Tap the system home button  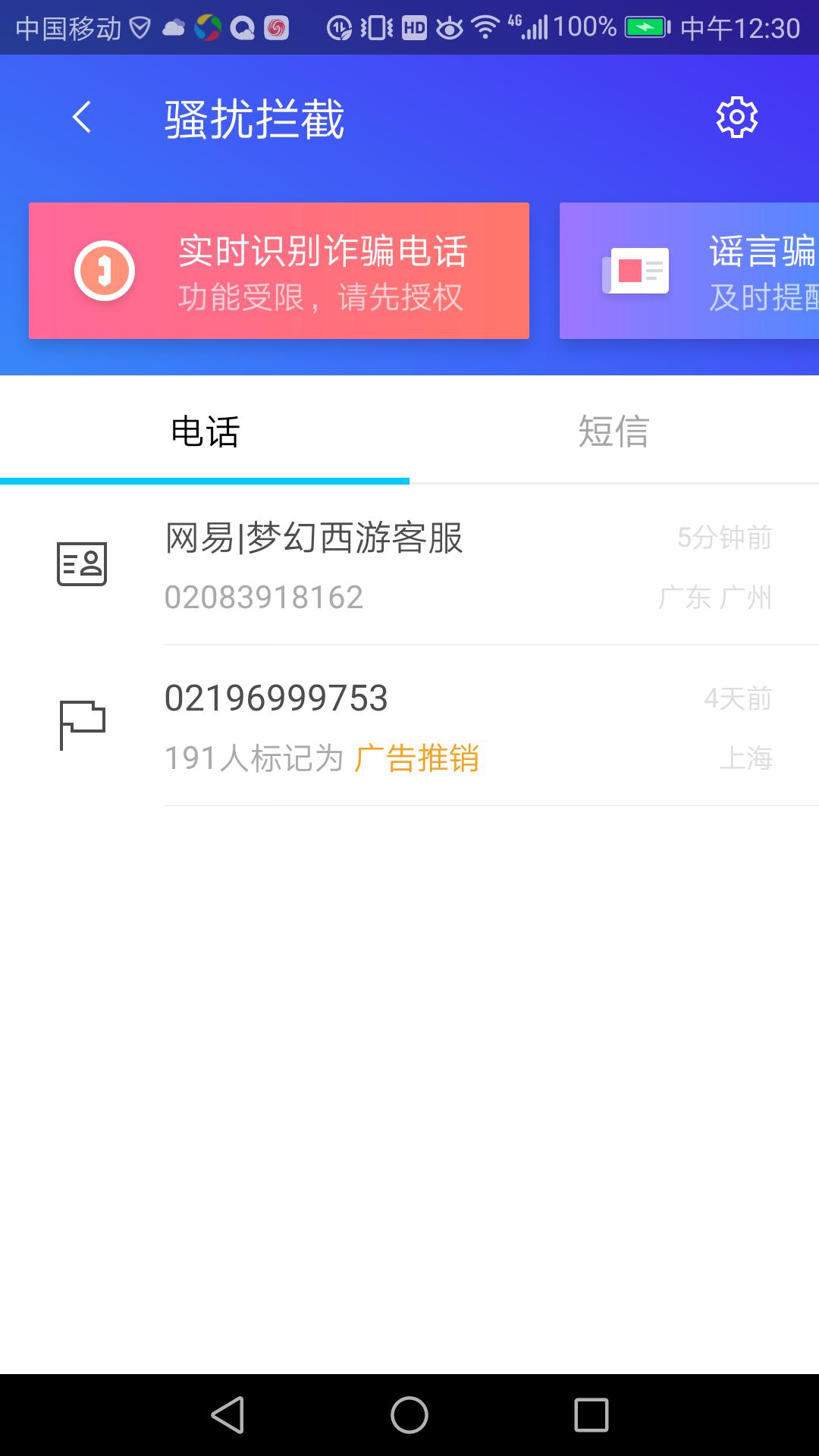click(409, 1415)
